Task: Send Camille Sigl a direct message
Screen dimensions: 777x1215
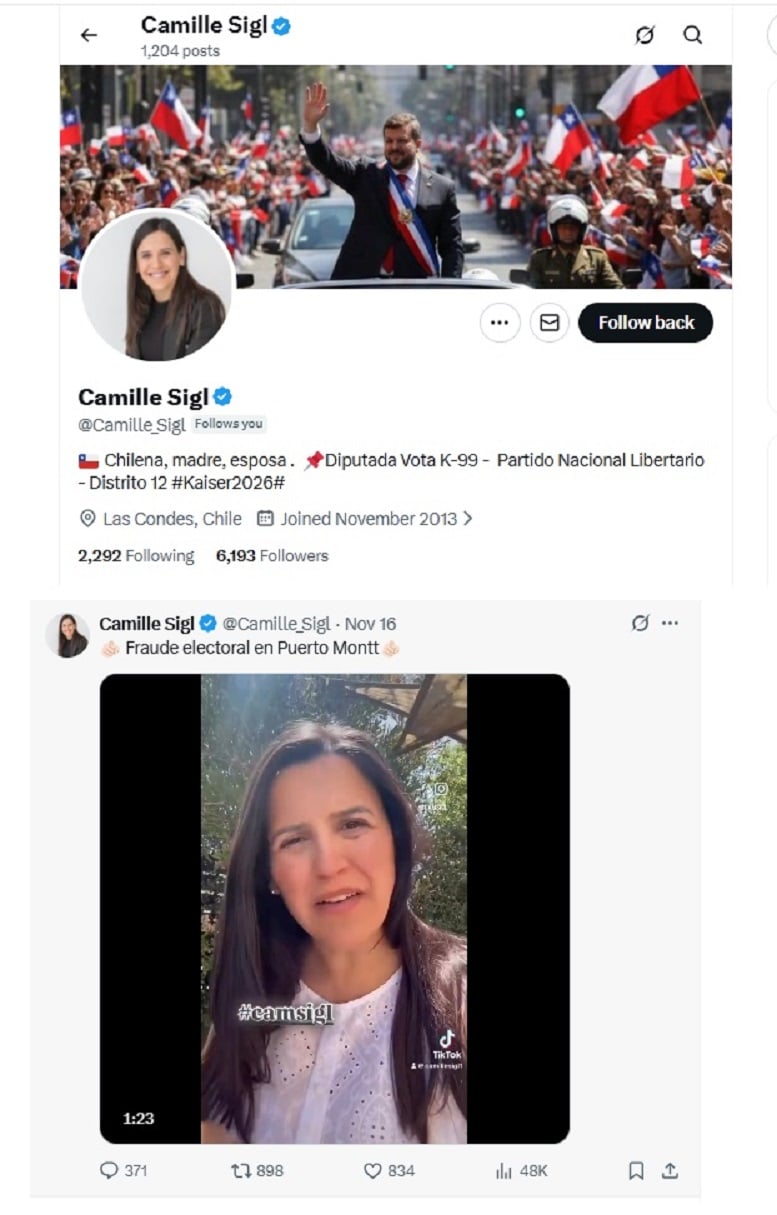Action: (549, 323)
